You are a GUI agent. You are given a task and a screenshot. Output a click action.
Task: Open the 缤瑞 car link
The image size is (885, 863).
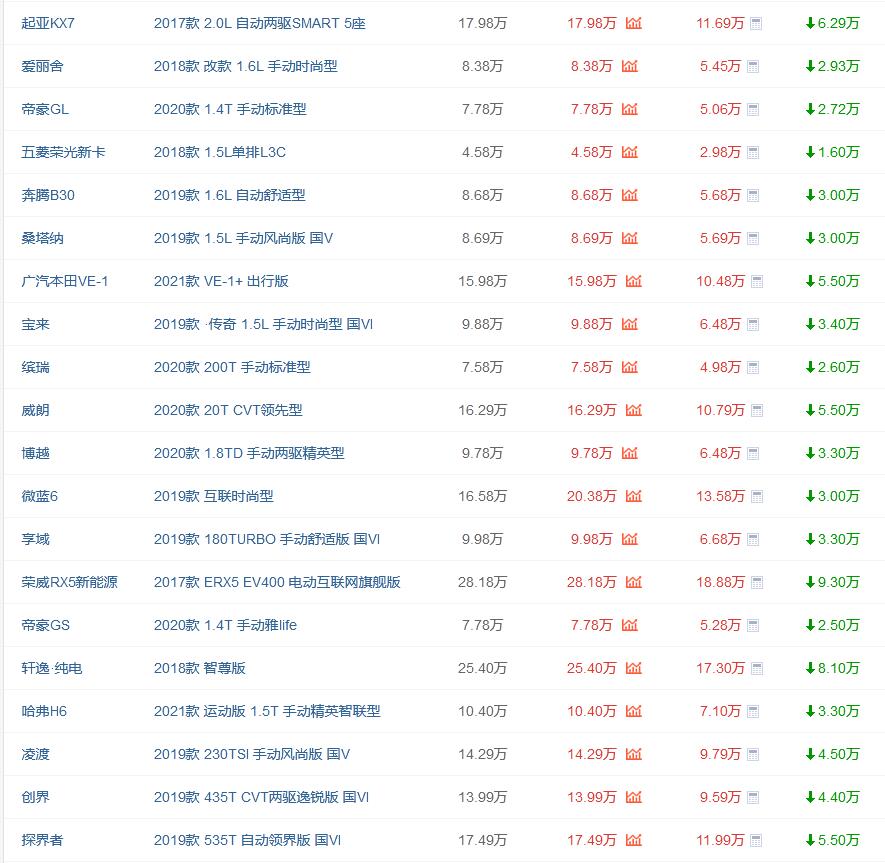point(35,367)
